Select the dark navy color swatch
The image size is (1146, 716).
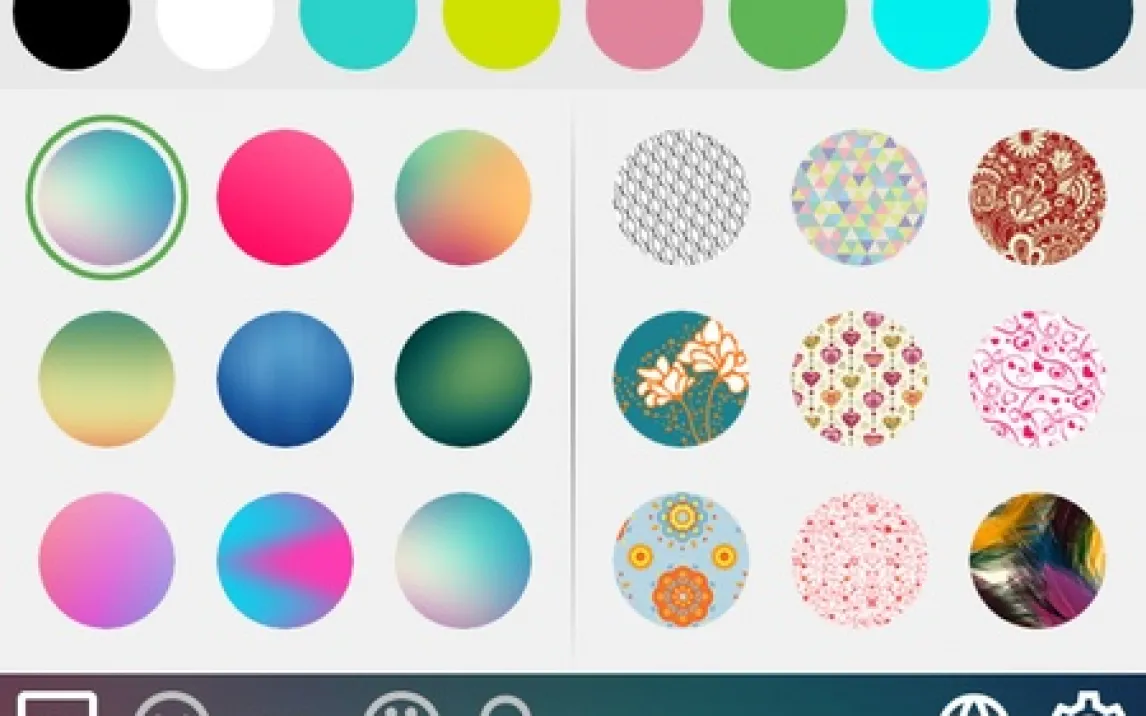pyautogui.click(x=1074, y=28)
